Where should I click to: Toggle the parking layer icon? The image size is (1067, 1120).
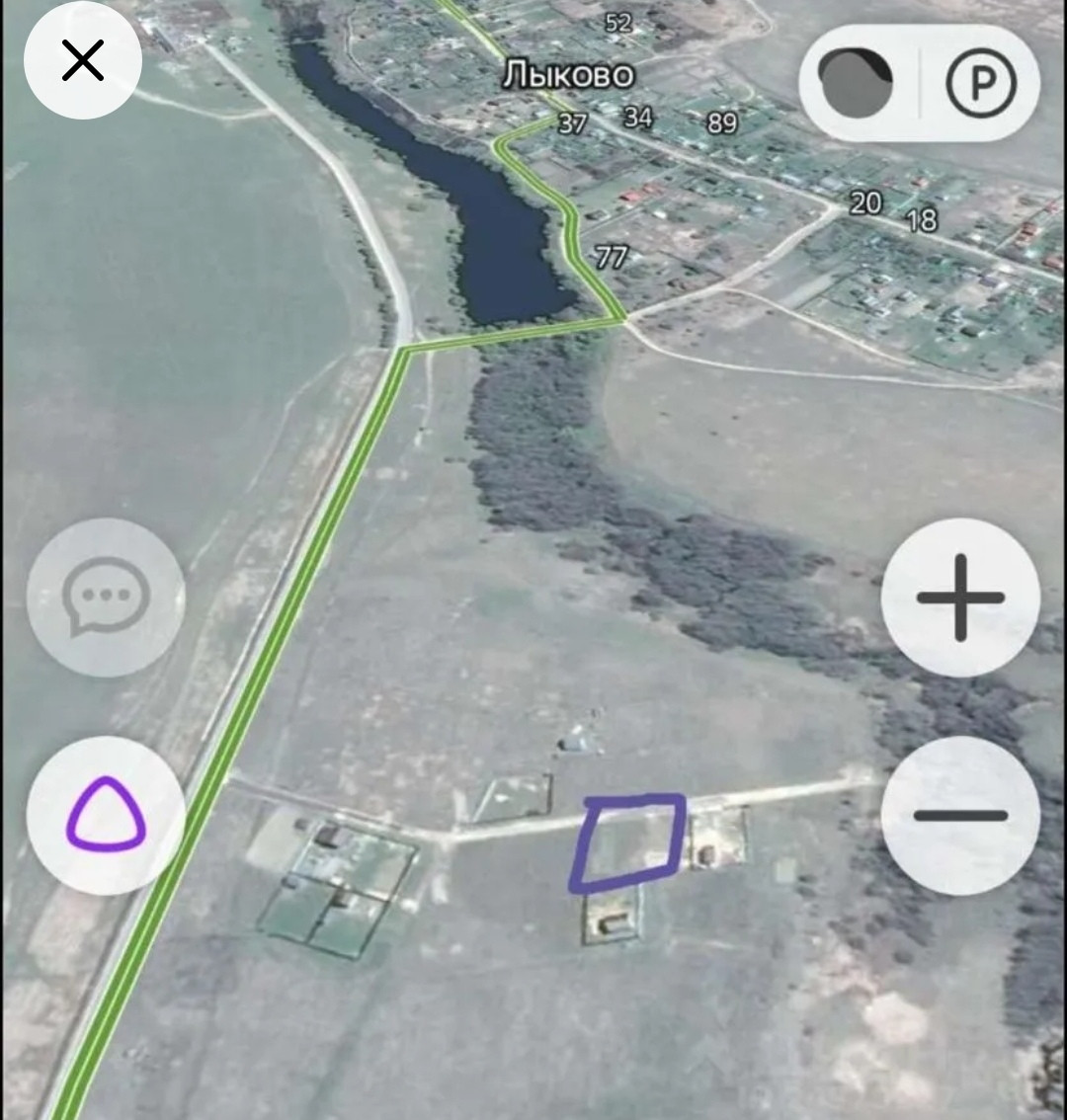point(980,84)
